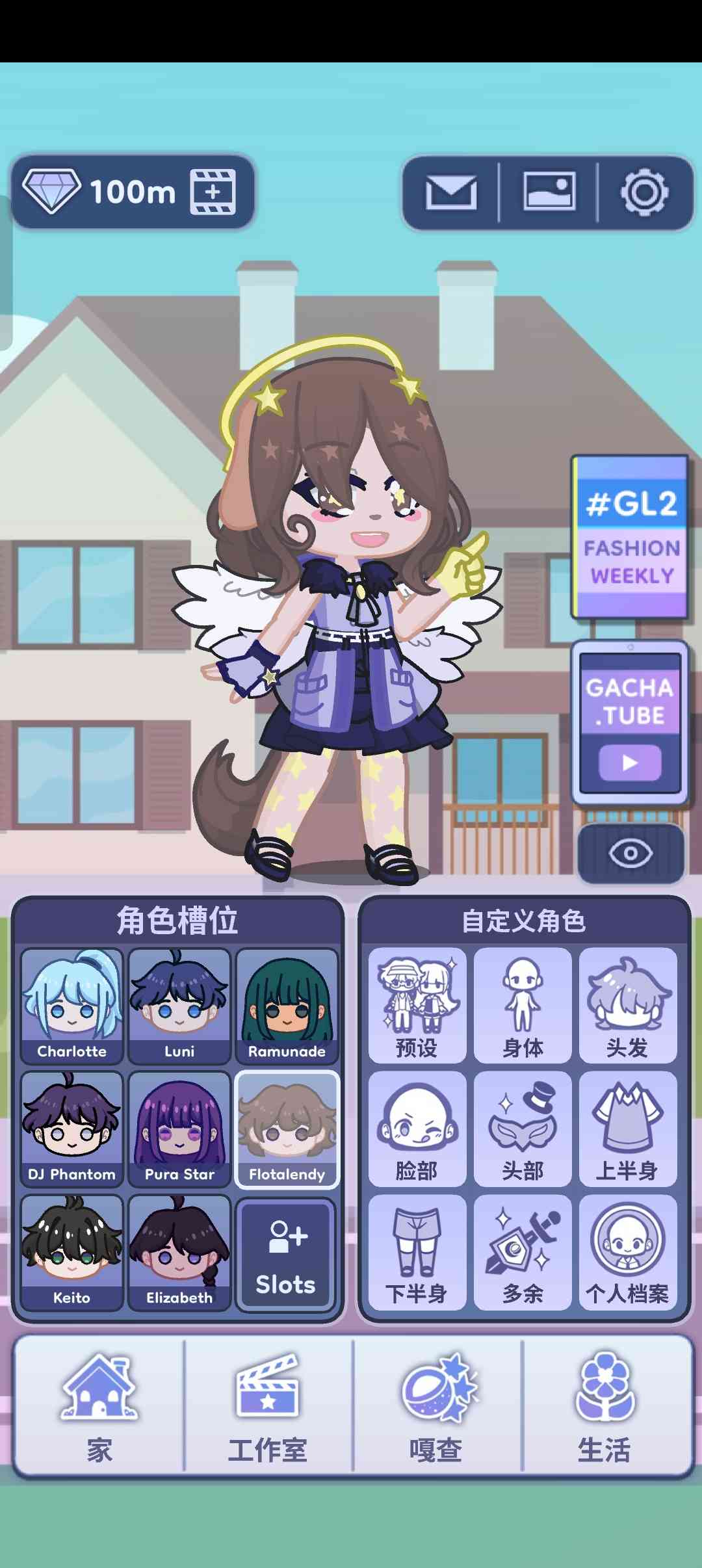Edit the 脸部 face option

click(x=417, y=1129)
